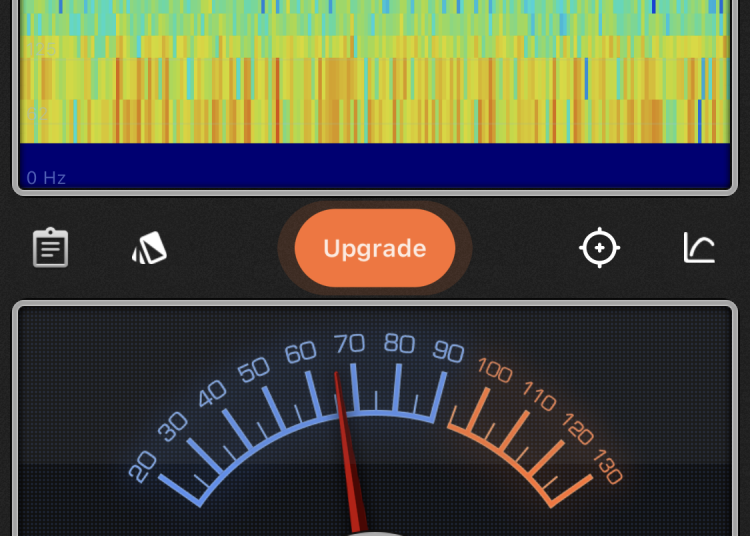
Task: Open the clipboard notes icon
Action: pos(50,248)
